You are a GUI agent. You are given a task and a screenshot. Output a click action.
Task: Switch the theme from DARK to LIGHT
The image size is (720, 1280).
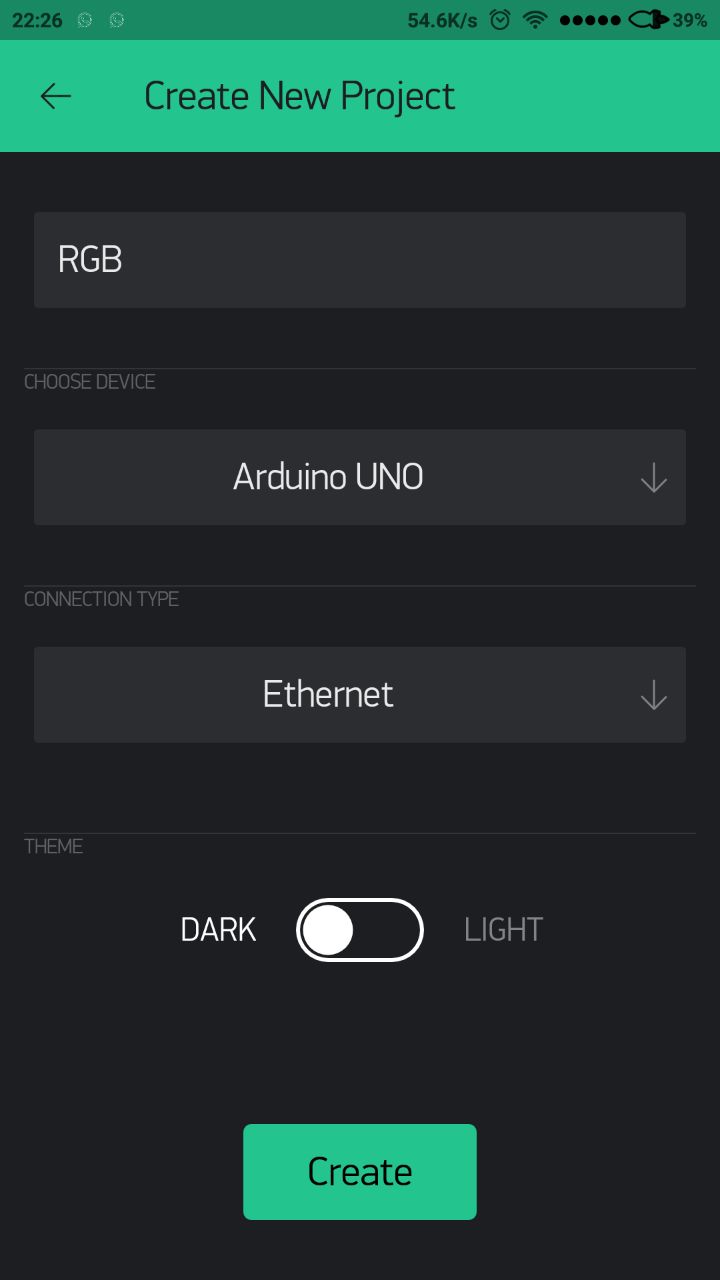tap(360, 929)
